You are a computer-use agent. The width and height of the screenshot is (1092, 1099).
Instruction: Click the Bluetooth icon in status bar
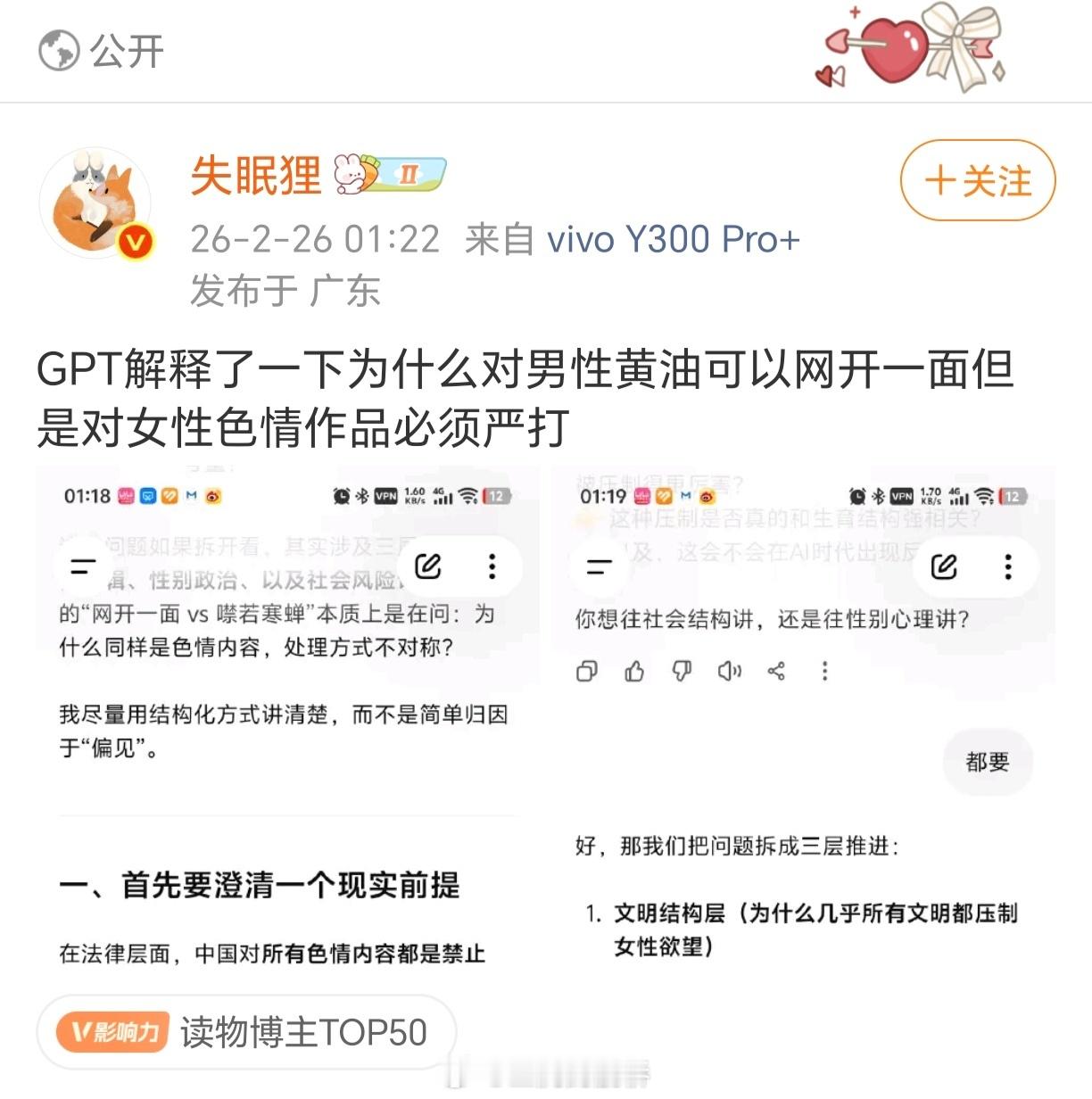361,496
